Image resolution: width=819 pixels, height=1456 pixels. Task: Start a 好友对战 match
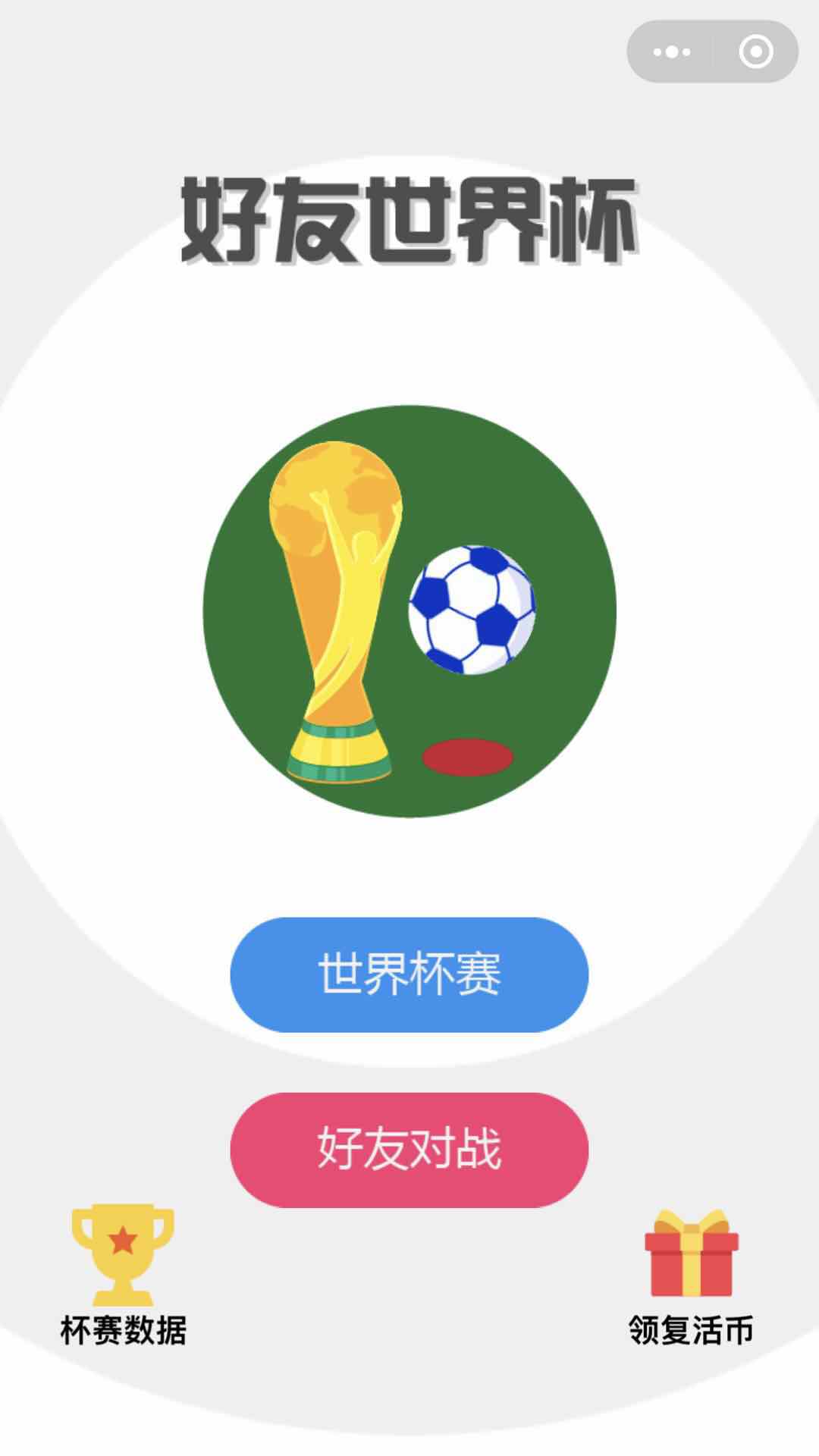pos(409,1150)
